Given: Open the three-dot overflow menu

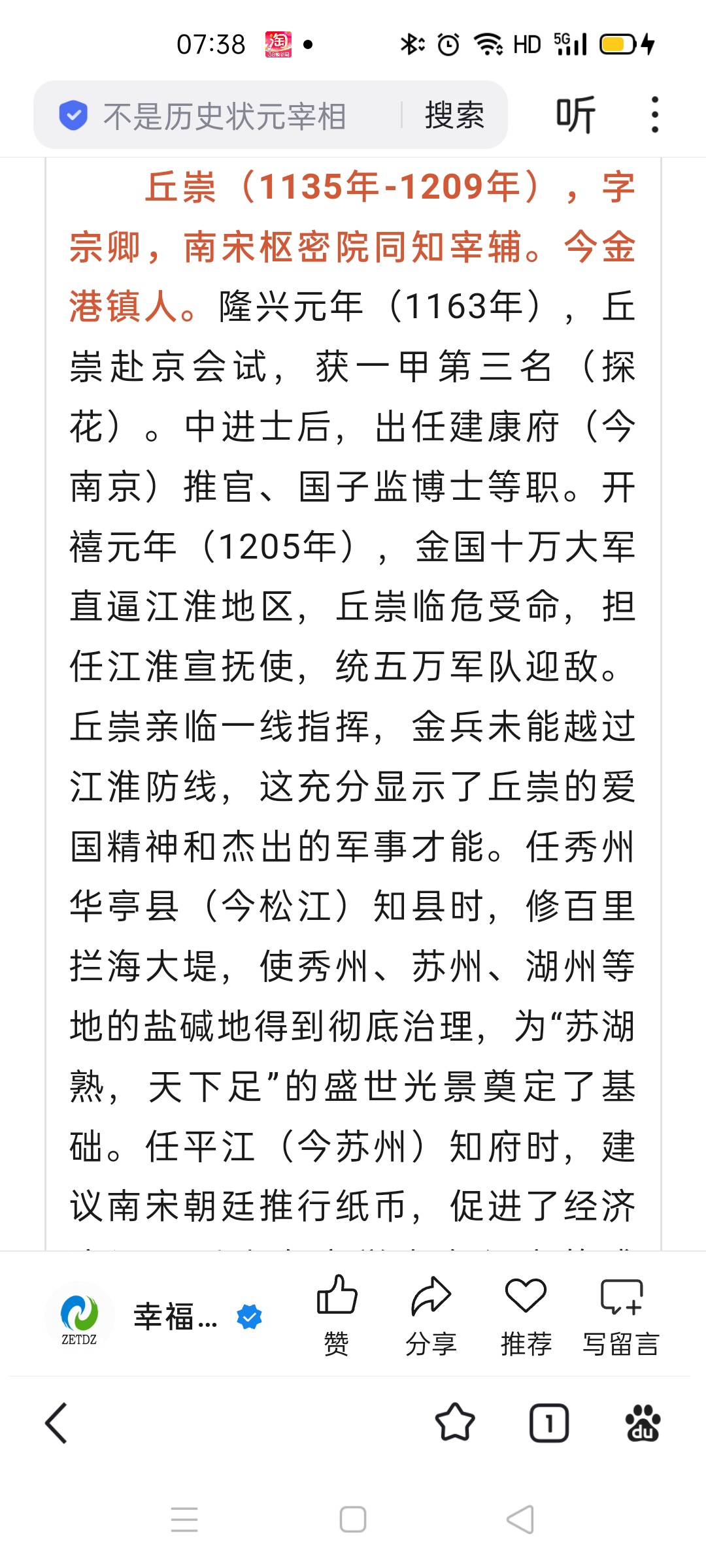Looking at the screenshot, I should tap(654, 115).
